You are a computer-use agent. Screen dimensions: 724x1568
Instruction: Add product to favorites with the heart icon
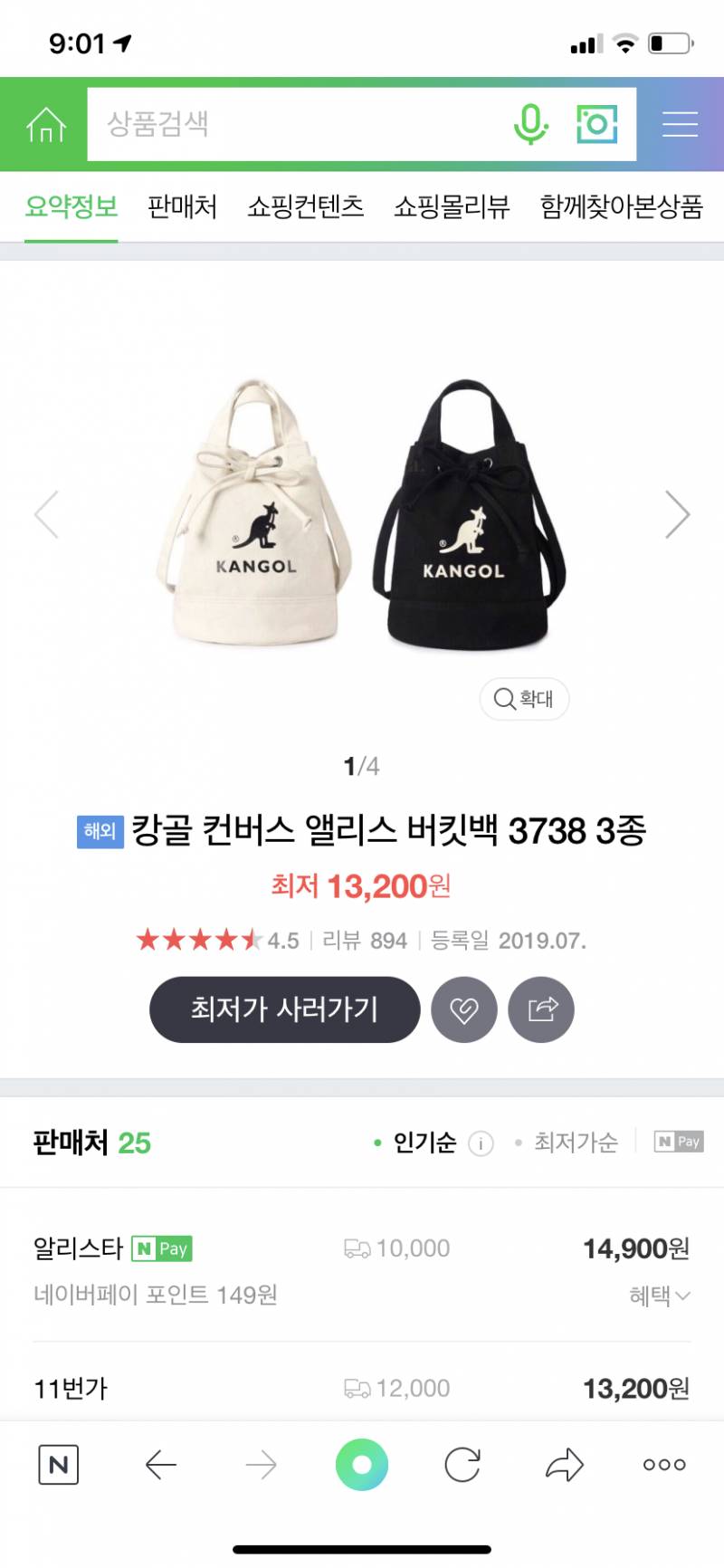tap(464, 1009)
